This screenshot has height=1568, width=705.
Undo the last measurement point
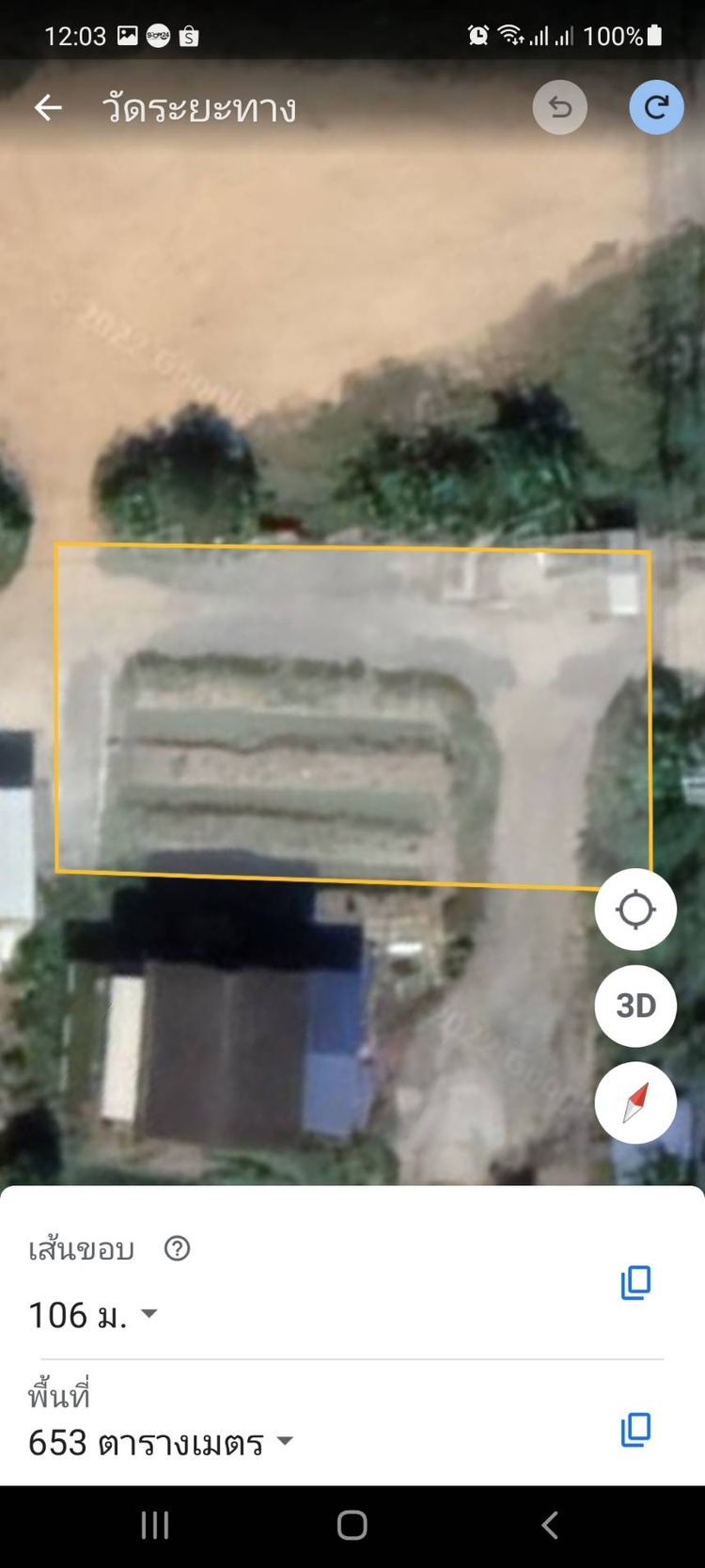[x=560, y=108]
